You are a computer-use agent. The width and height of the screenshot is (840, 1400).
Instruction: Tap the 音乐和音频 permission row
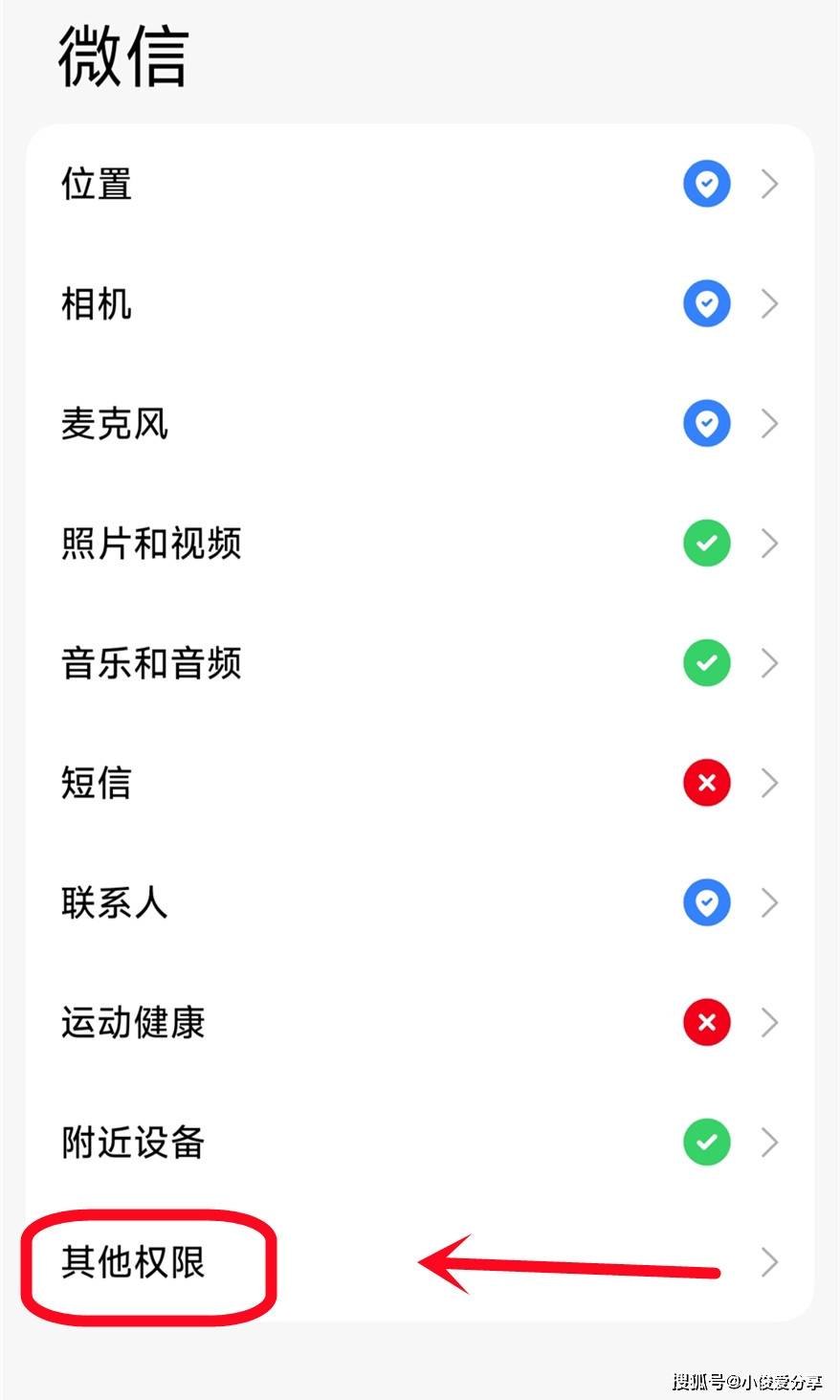click(419, 662)
